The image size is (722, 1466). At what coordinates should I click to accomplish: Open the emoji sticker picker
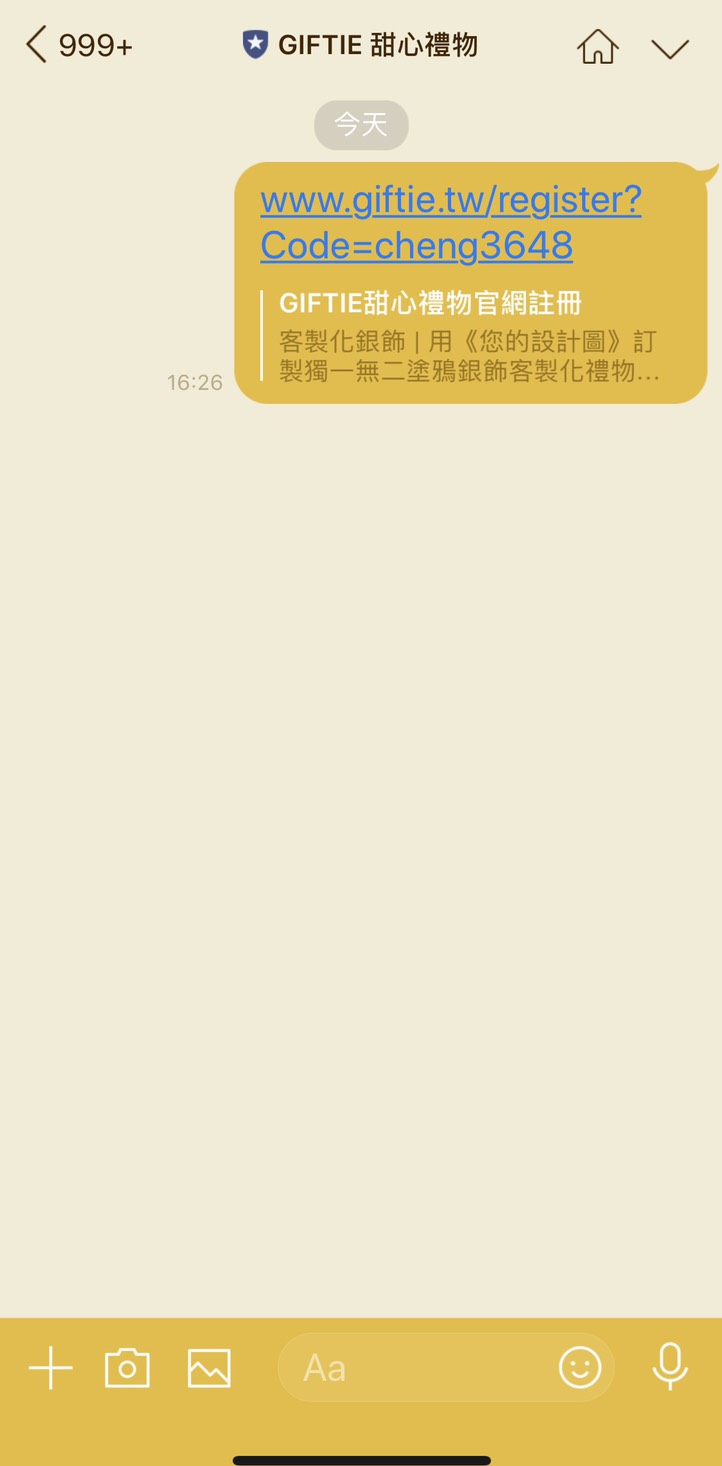580,1367
